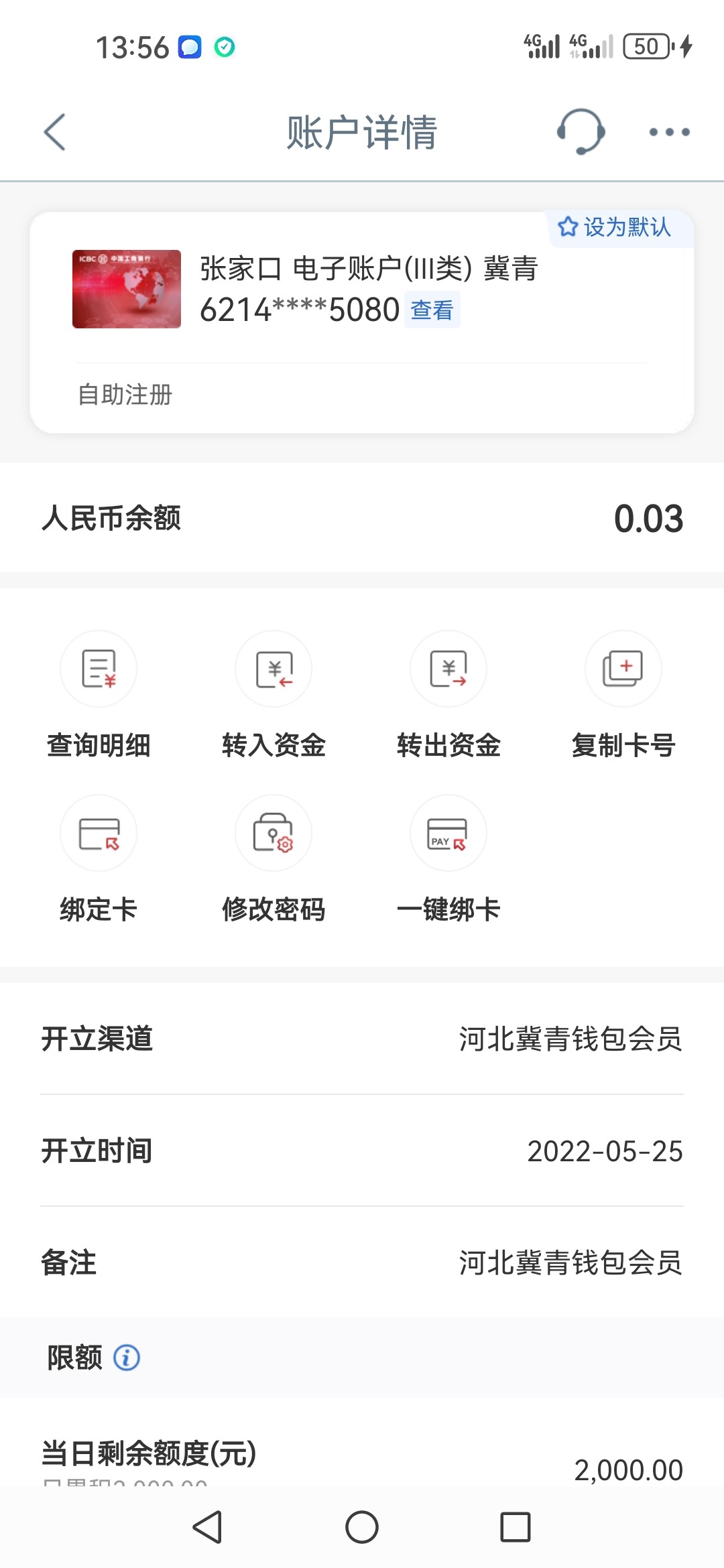
Task: Open the system recent apps view
Action: [516, 1528]
